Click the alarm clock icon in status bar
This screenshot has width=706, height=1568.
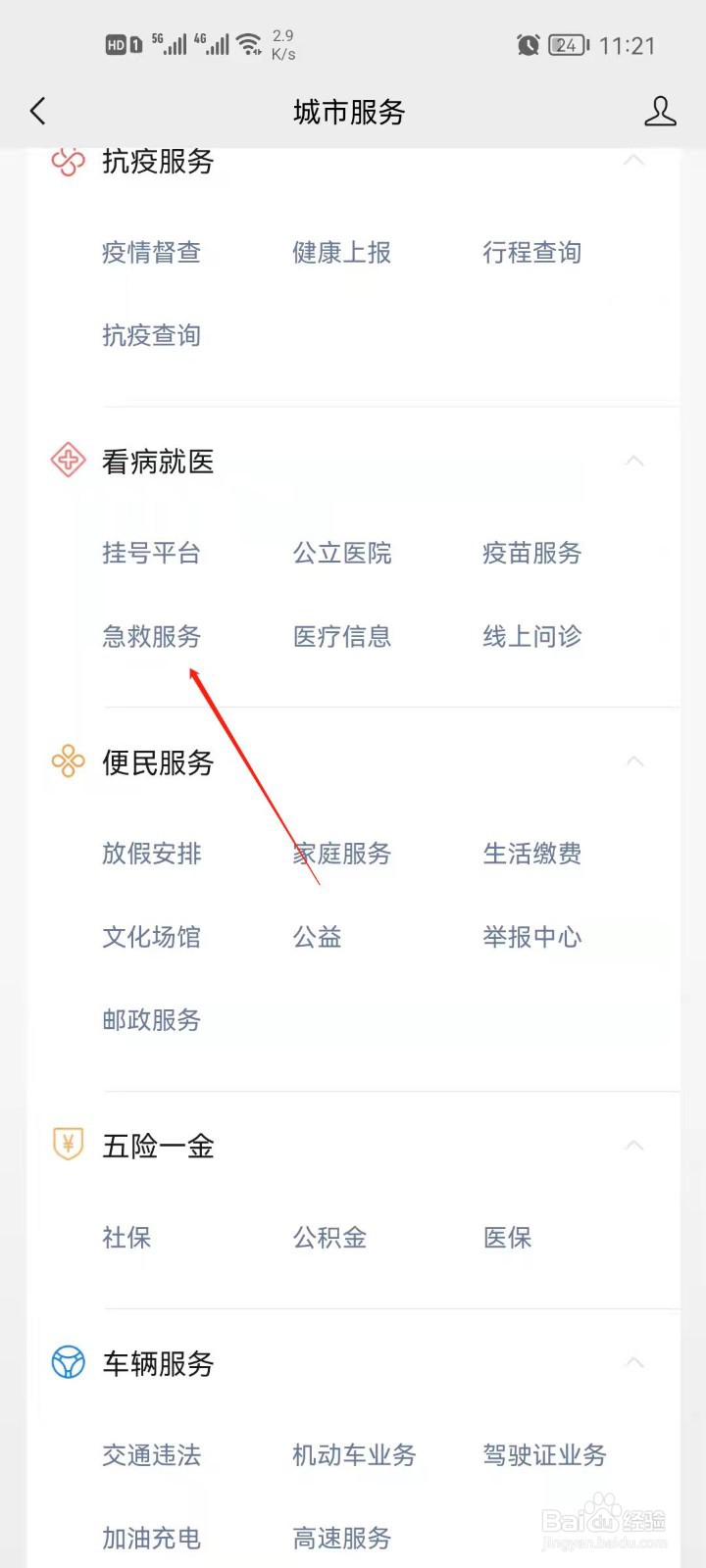coord(529,44)
